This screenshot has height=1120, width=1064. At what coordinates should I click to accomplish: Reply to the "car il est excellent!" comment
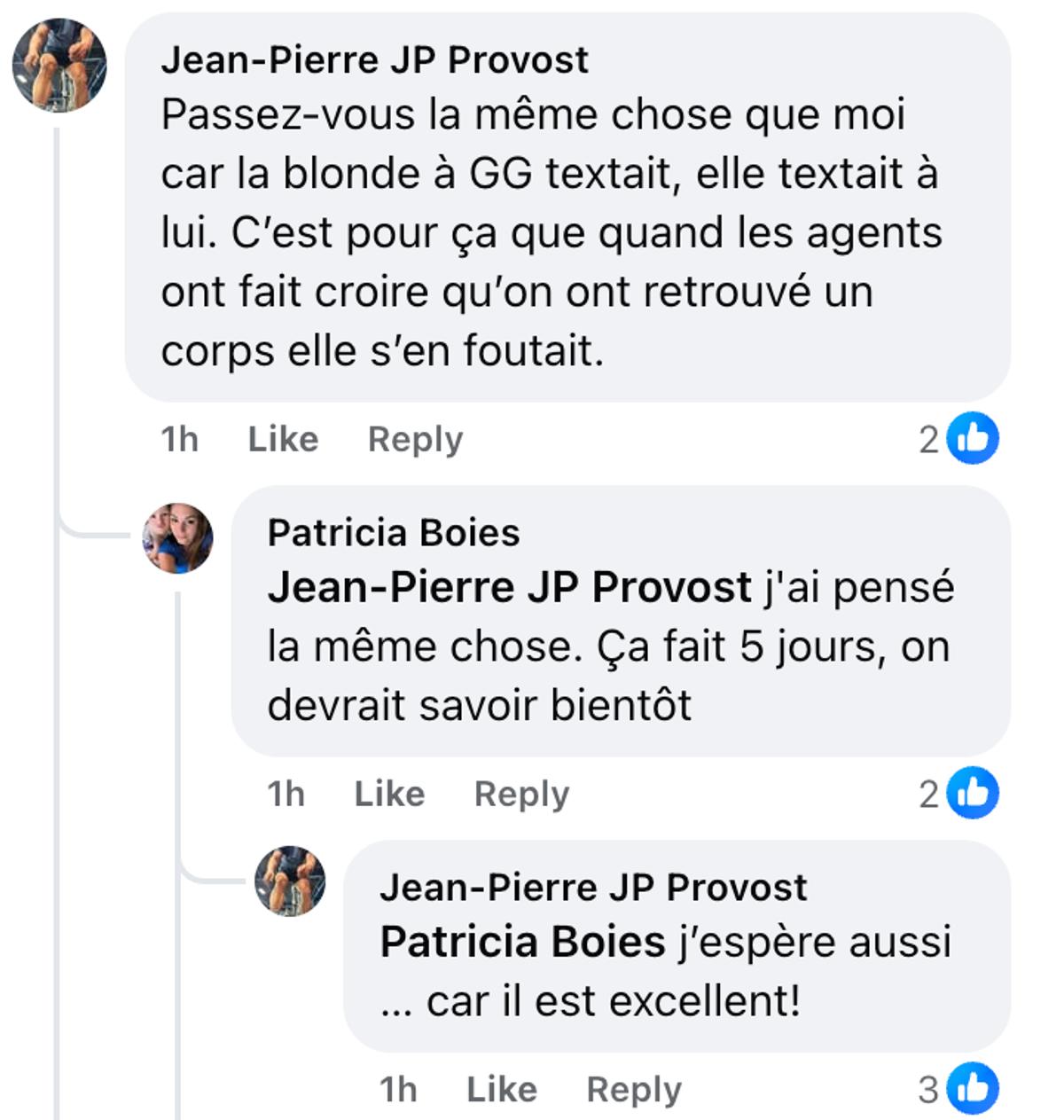tap(634, 1089)
